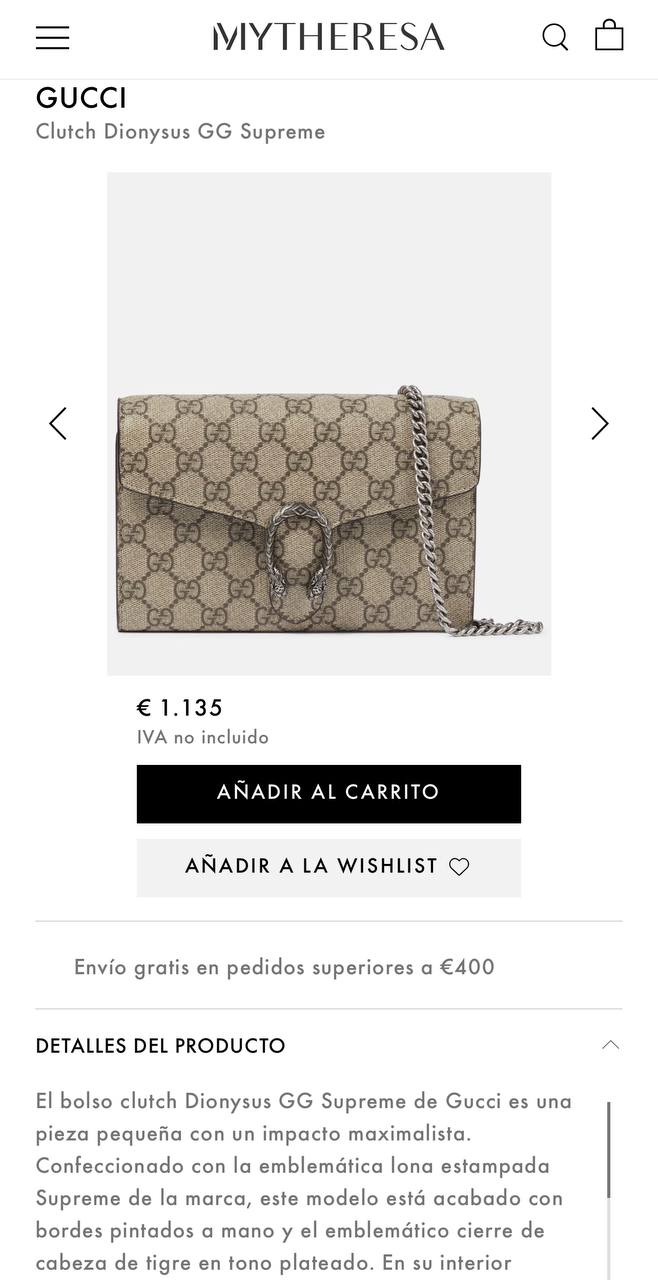Open the search icon
The height and width of the screenshot is (1280, 658).
(555, 37)
